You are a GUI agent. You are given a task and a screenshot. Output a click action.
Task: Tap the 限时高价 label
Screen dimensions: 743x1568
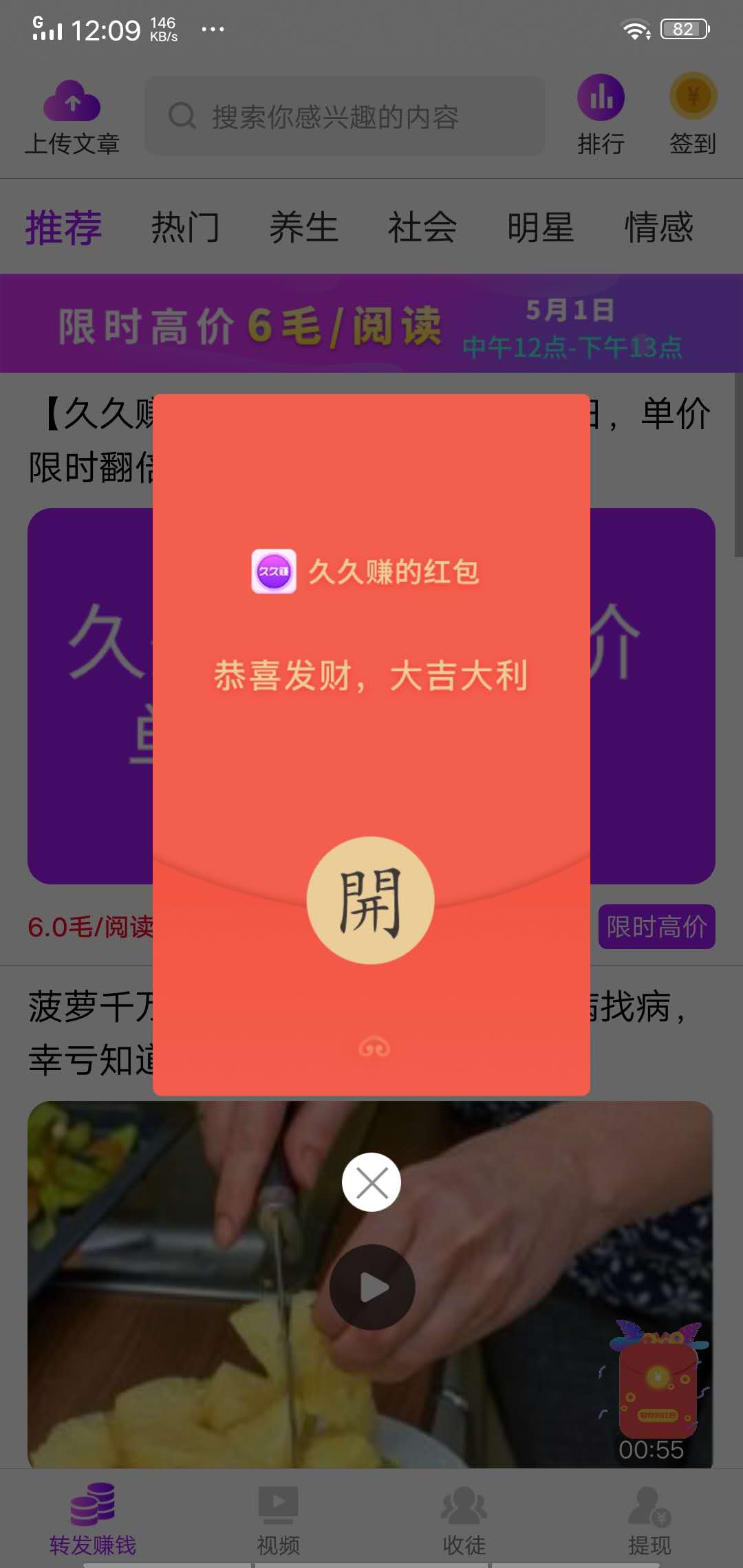pyautogui.click(x=657, y=927)
